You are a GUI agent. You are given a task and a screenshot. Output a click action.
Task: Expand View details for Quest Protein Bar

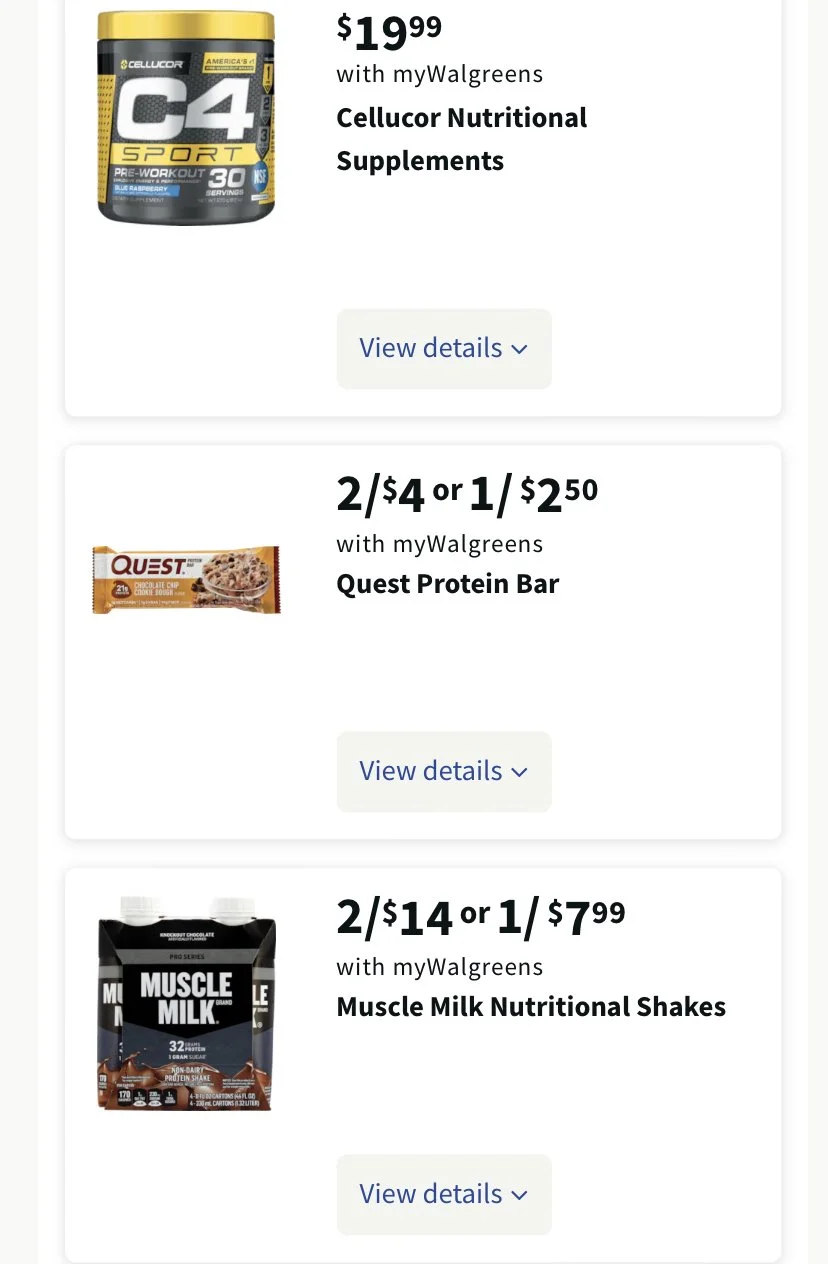coord(444,771)
